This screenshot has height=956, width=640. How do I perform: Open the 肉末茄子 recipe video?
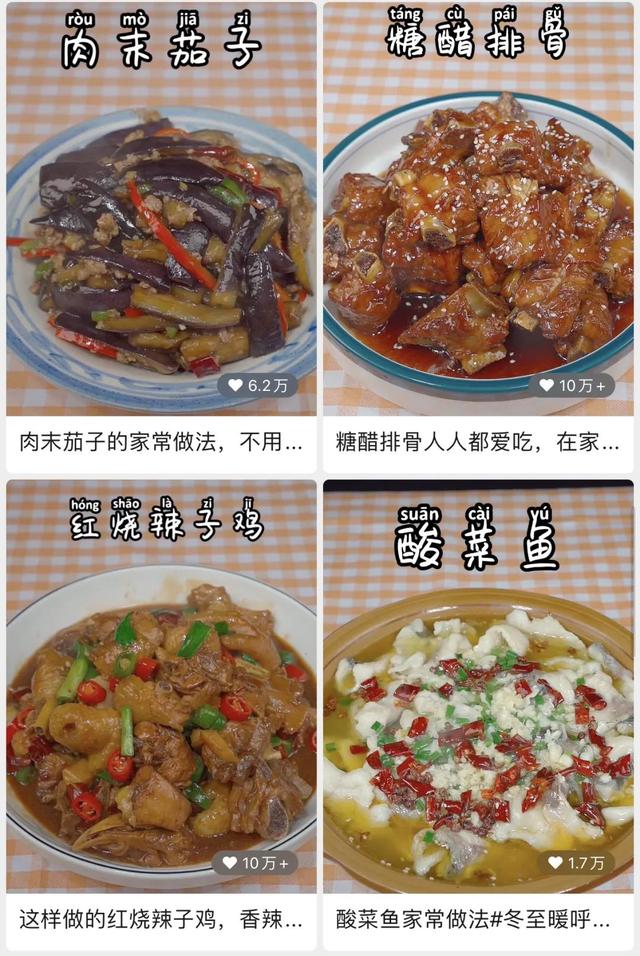click(161, 240)
